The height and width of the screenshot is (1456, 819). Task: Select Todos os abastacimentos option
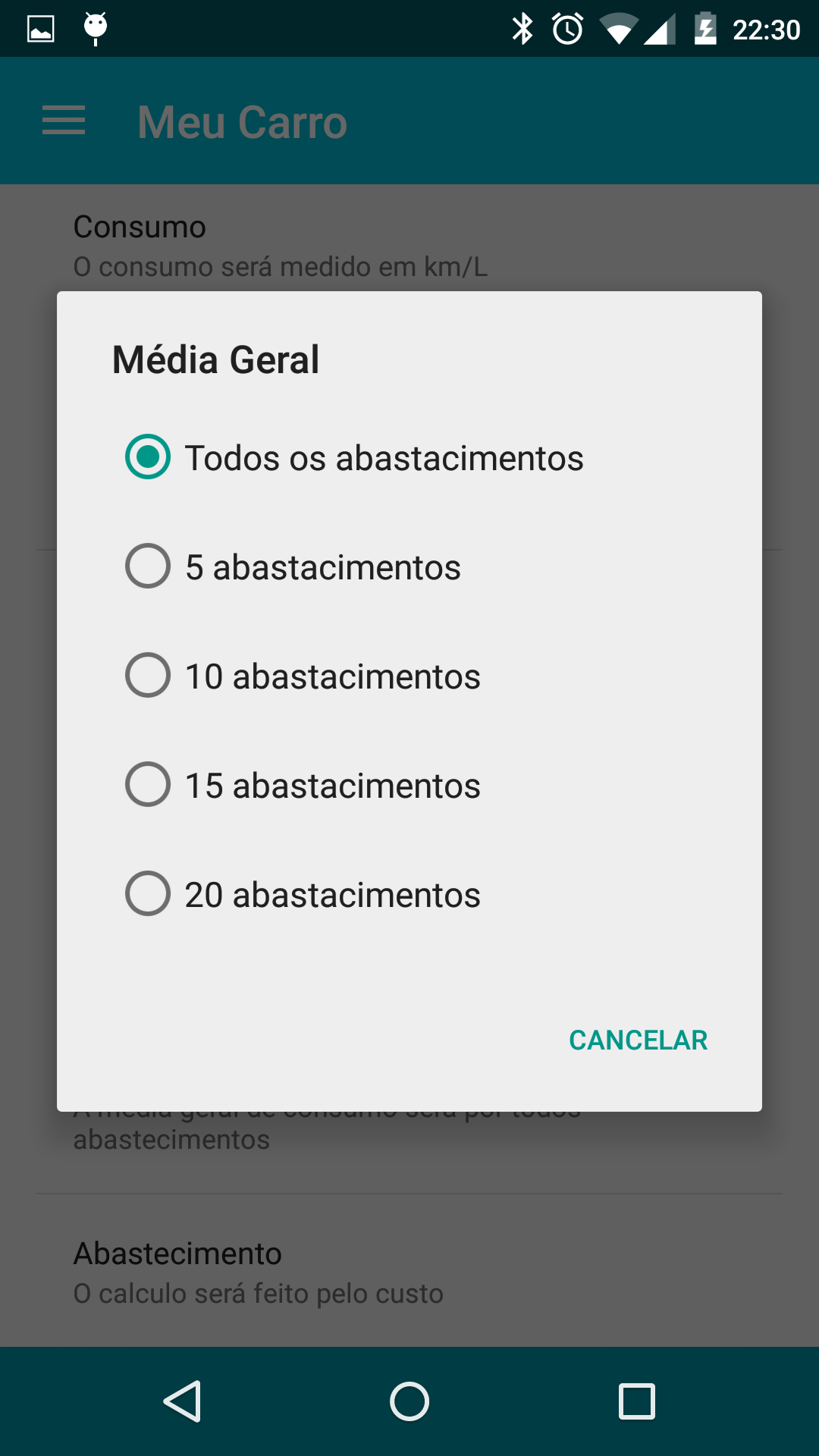pyautogui.click(x=409, y=457)
